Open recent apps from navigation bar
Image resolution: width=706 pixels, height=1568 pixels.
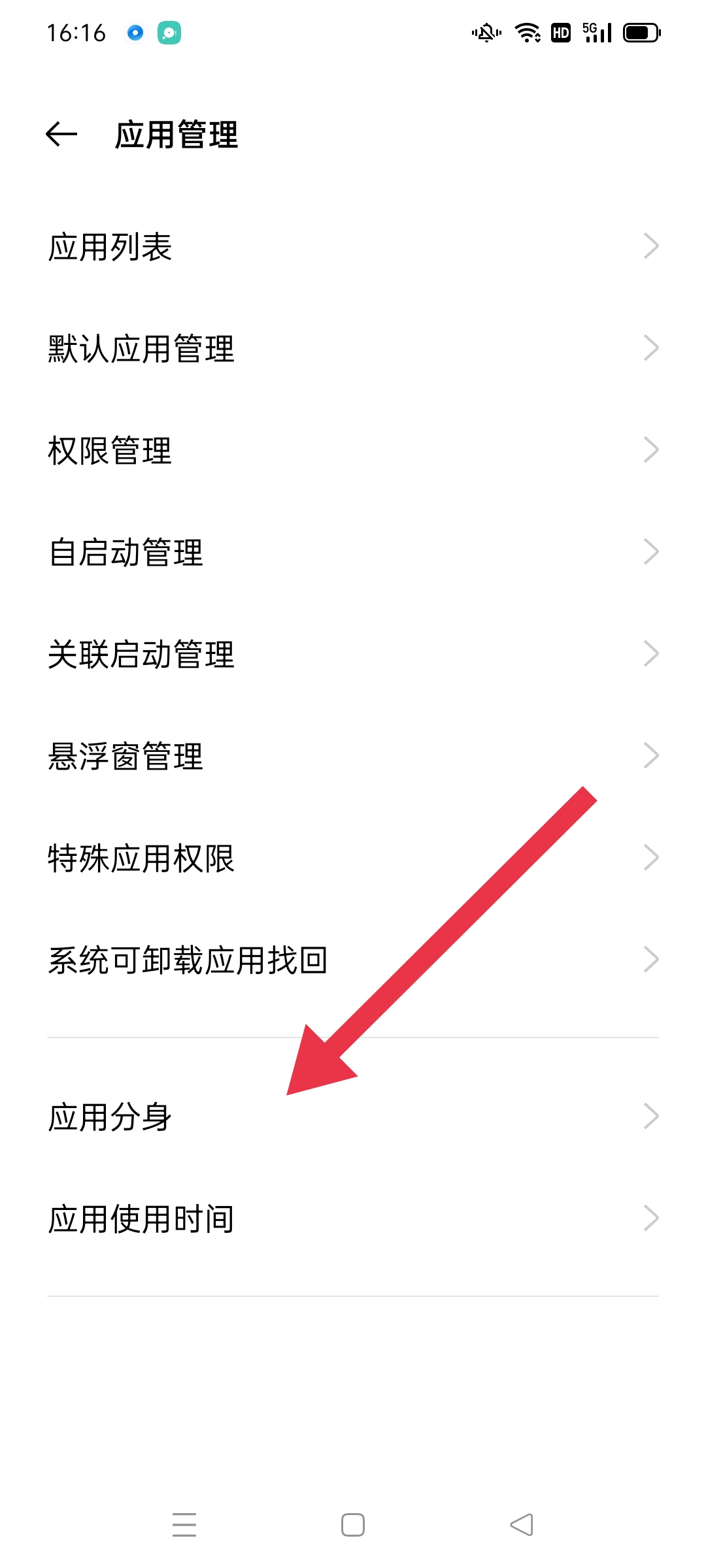(x=184, y=1525)
